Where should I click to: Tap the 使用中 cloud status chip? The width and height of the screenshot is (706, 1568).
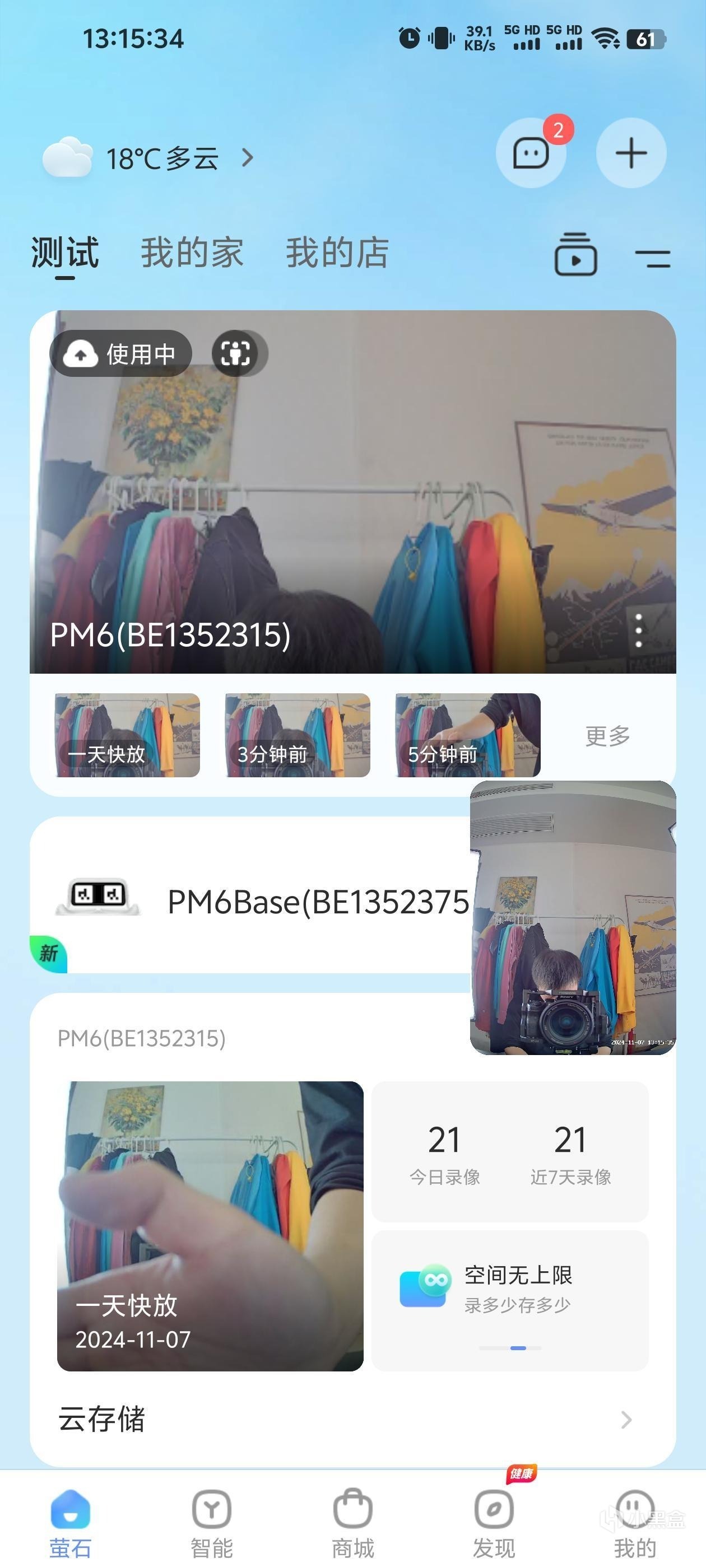pyautogui.click(x=120, y=353)
